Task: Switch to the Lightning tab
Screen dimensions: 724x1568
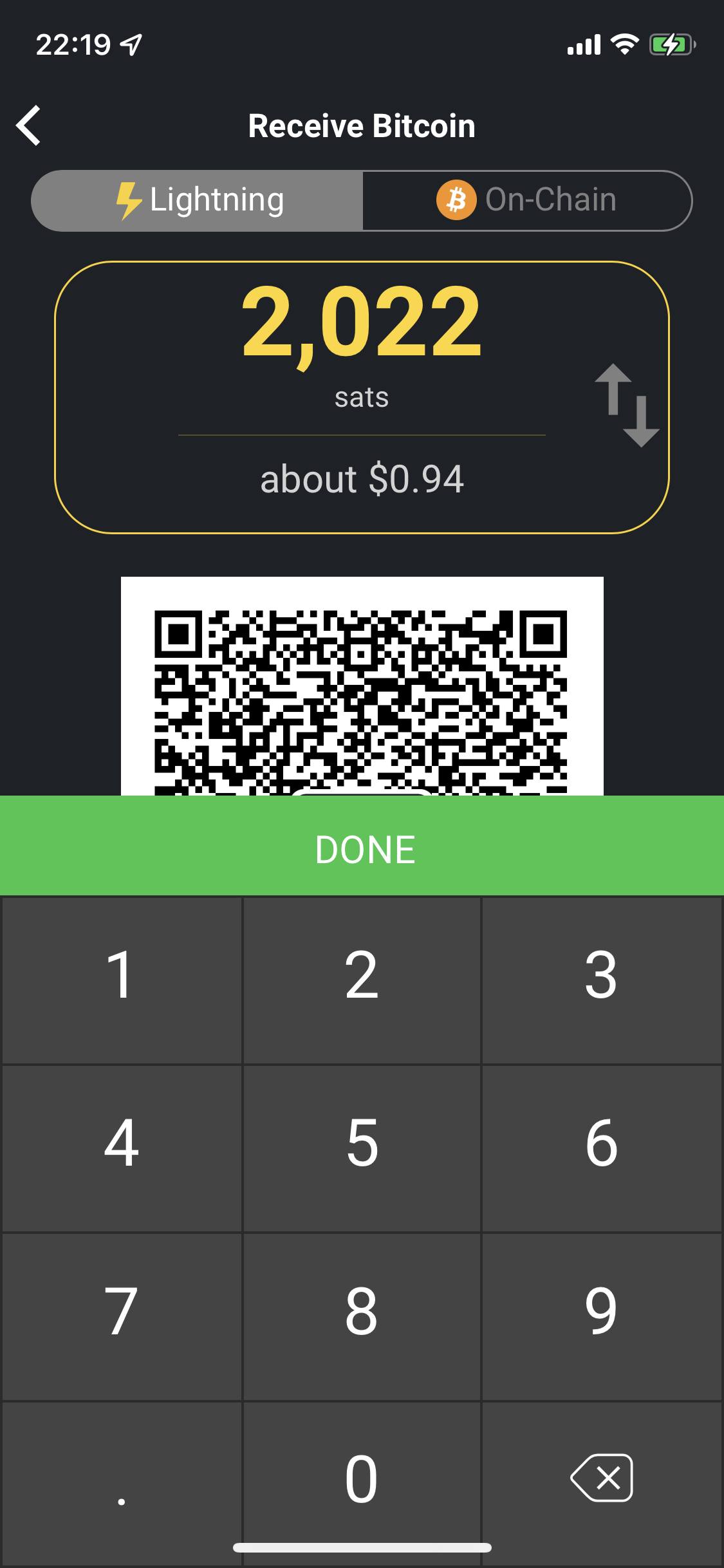Action: (x=198, y=200)
